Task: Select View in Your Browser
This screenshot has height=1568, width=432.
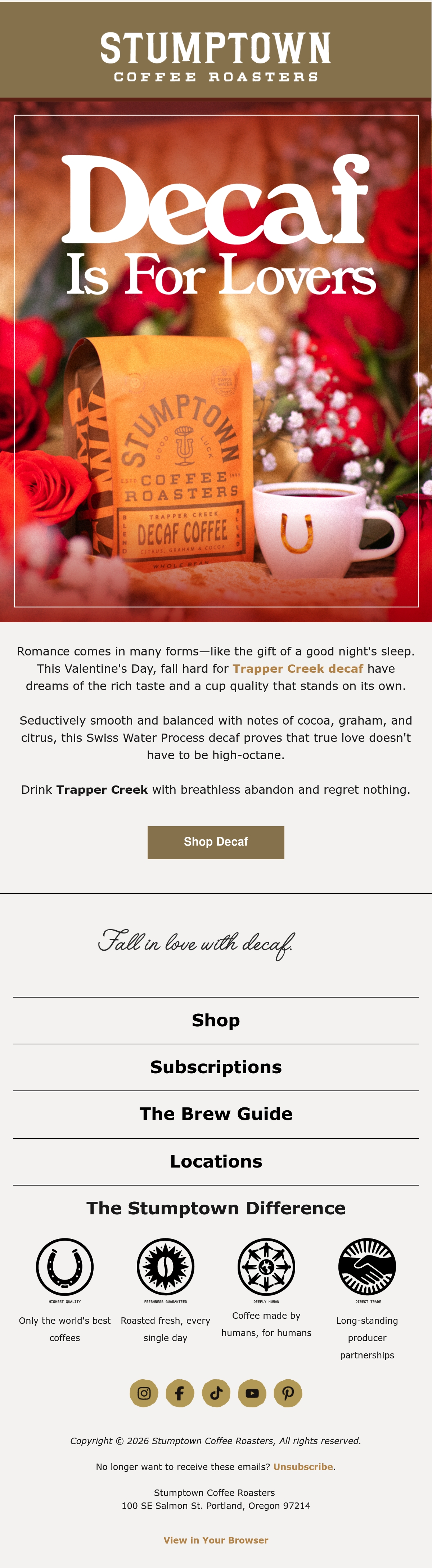Action: (216, 1540)
